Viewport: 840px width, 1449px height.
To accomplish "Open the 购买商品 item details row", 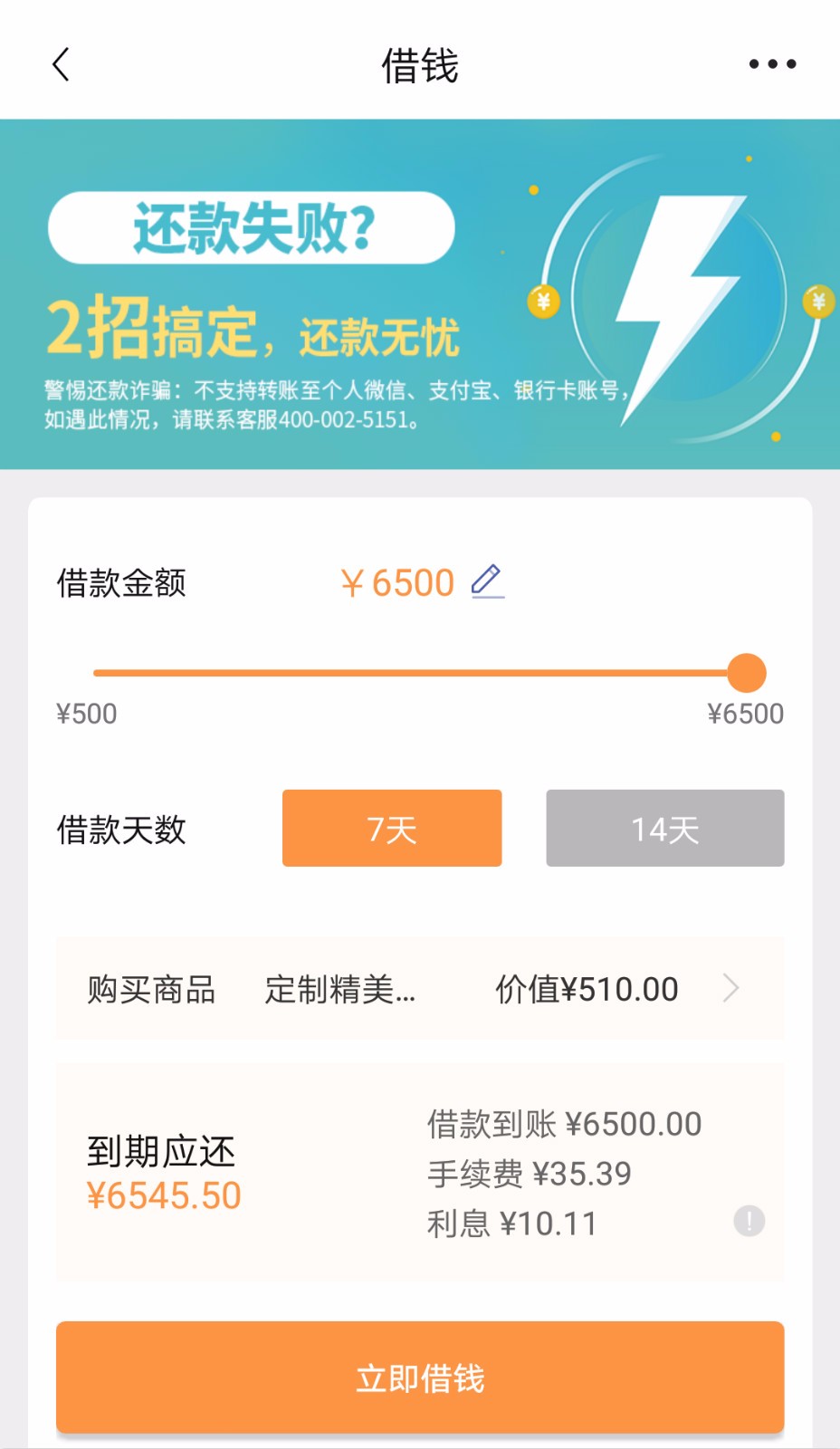I will point(420,989).
